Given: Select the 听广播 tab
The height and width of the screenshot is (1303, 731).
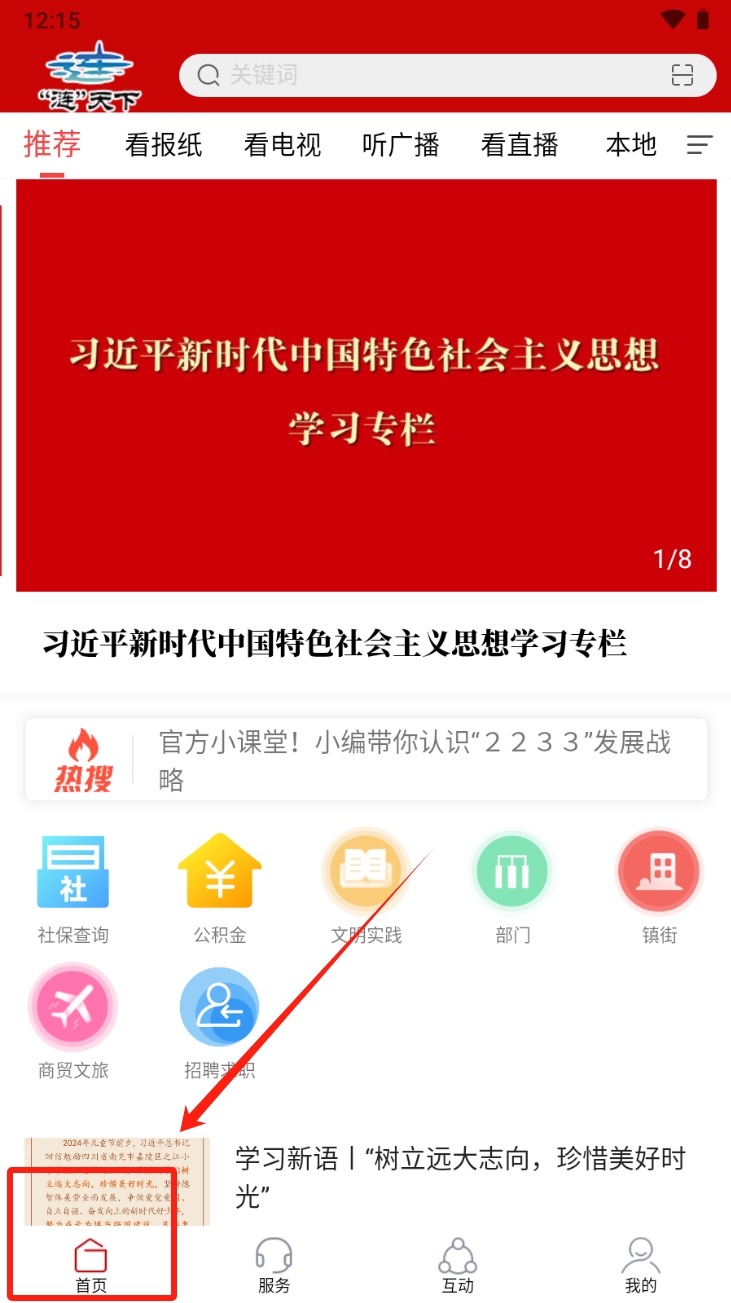Looking at the screenshot, I should click(x=400, y=145).
